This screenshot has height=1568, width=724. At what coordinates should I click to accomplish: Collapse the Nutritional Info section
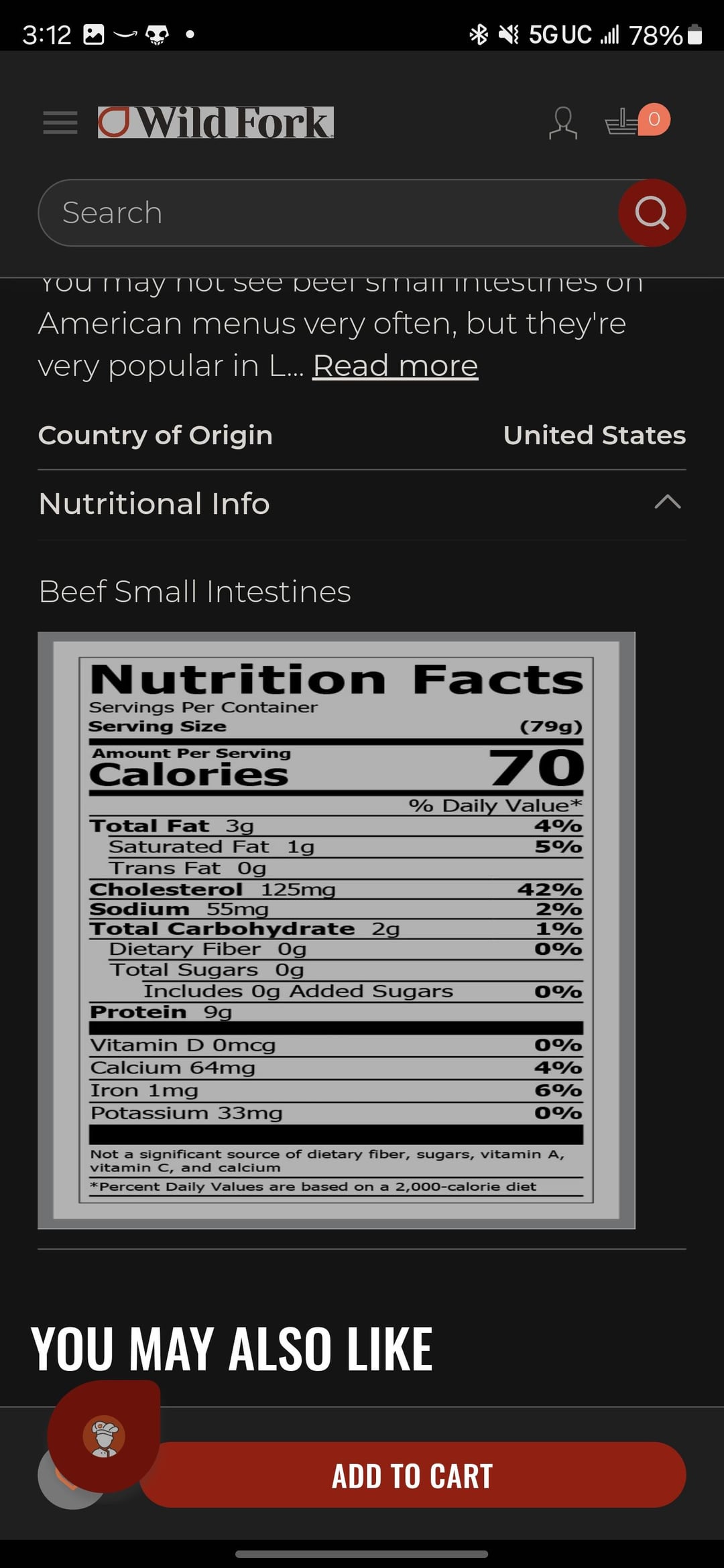tap(667, 503)
